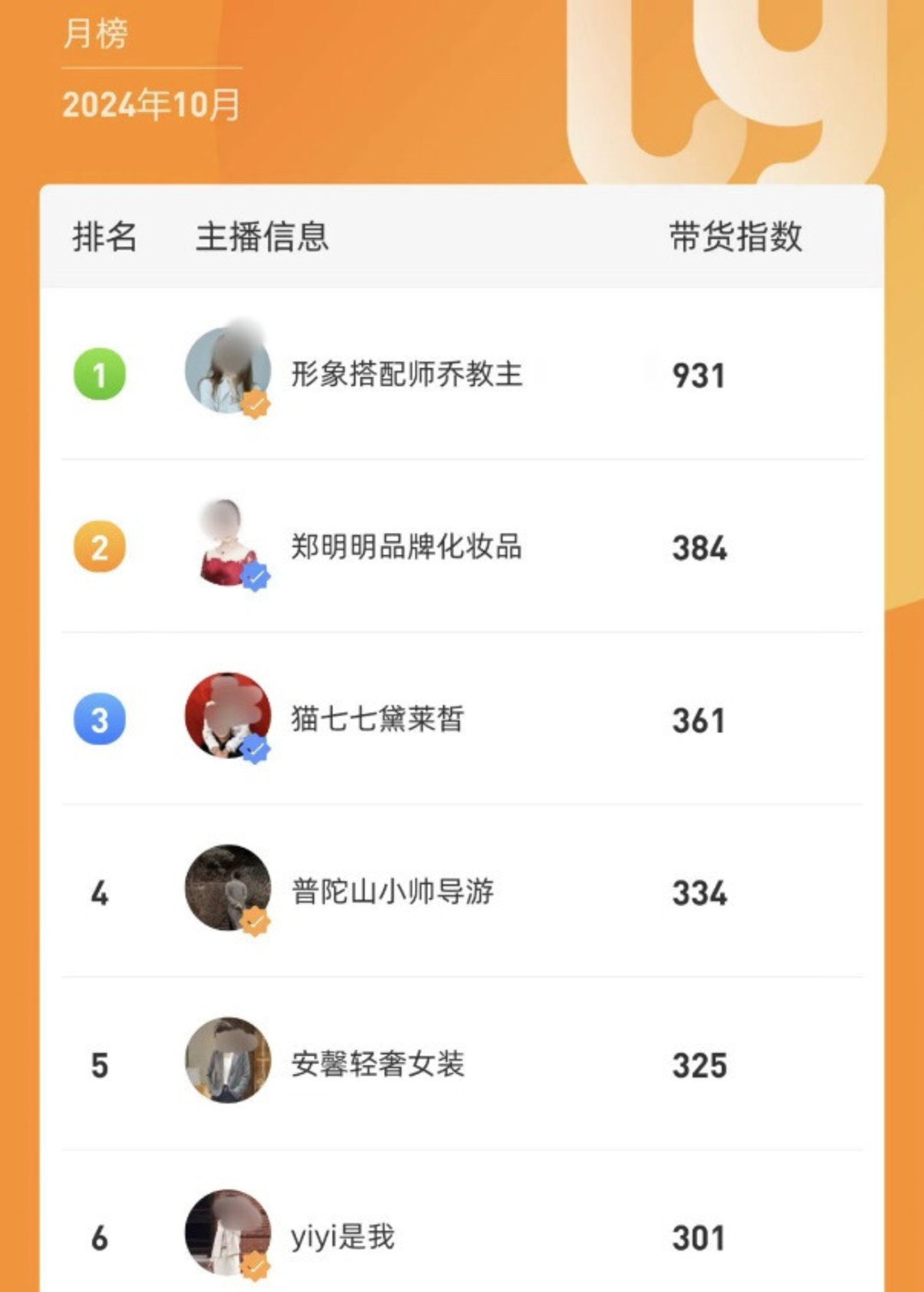The image size is (924, 1292).
Task: Open the 安馨轻奢女装 host page
Action: pyautogui.click(x=377, y=1064)
